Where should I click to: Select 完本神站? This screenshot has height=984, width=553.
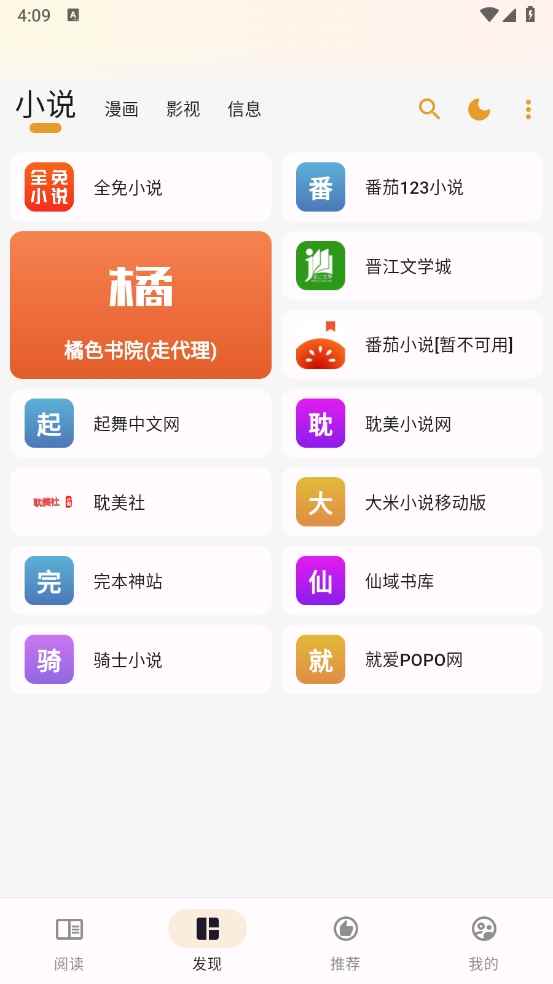pyautogui.click(x=141, y=581)
